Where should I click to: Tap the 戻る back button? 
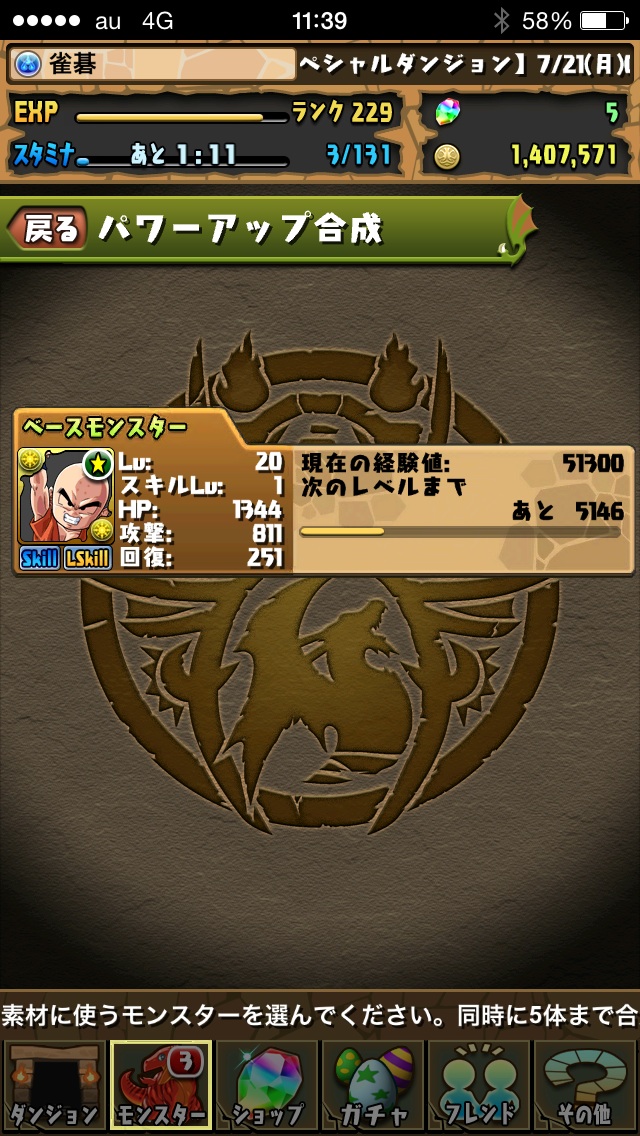pyautogui.click(x=48, y=229)
